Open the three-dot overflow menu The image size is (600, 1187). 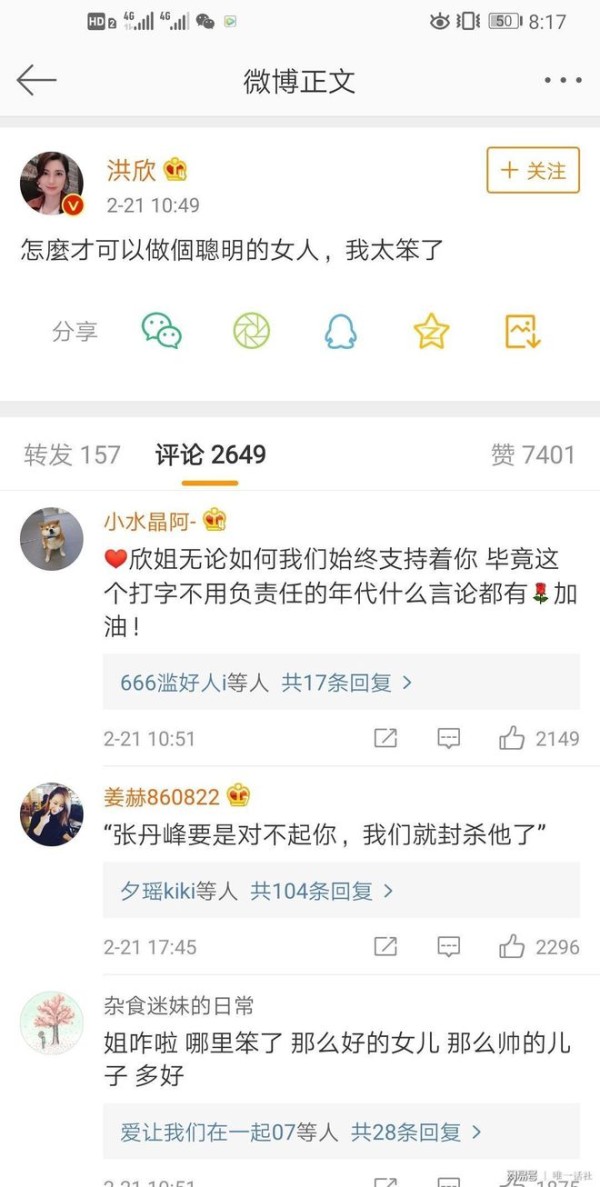[562, 80]
